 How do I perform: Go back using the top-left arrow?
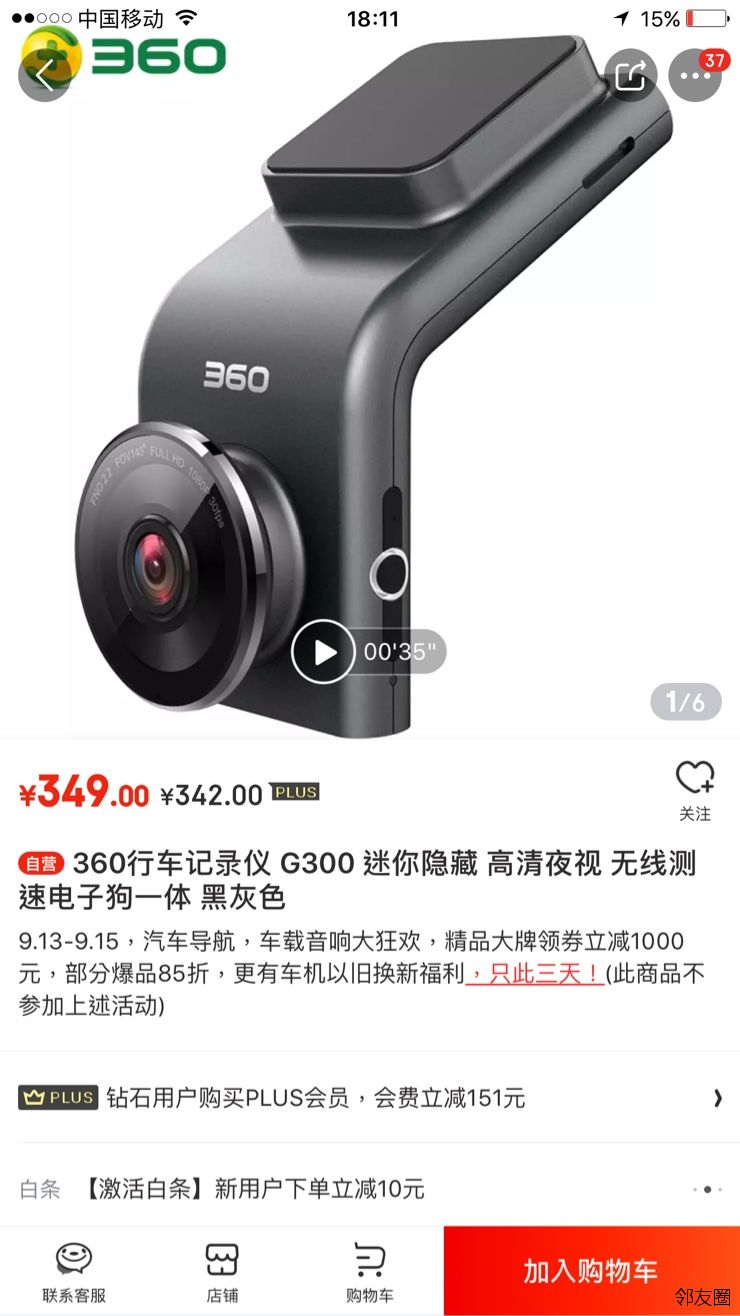44,75
